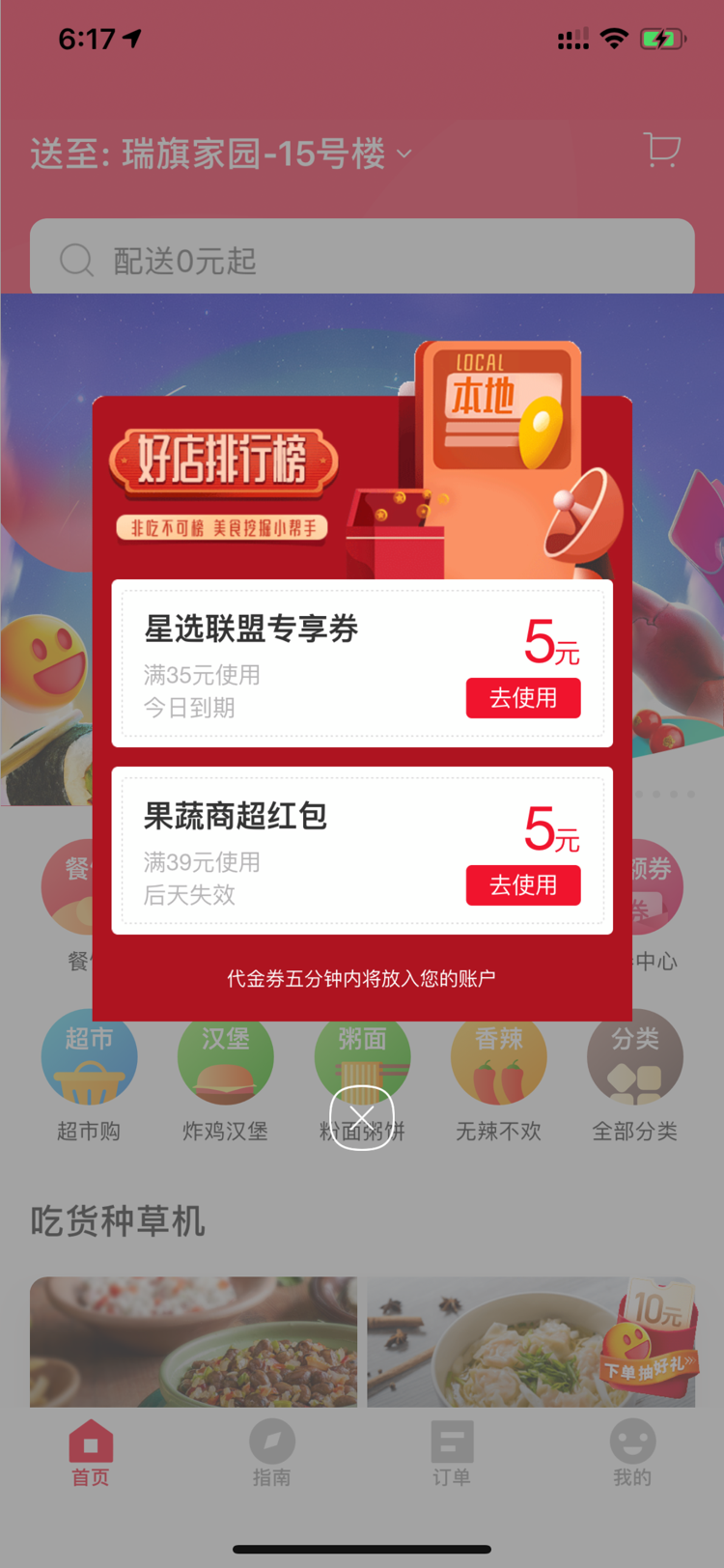Use the 星选联盟专享券 coupon
Image resolution: width=724 pixels, height=1568 pixels.
coord(523,698)
